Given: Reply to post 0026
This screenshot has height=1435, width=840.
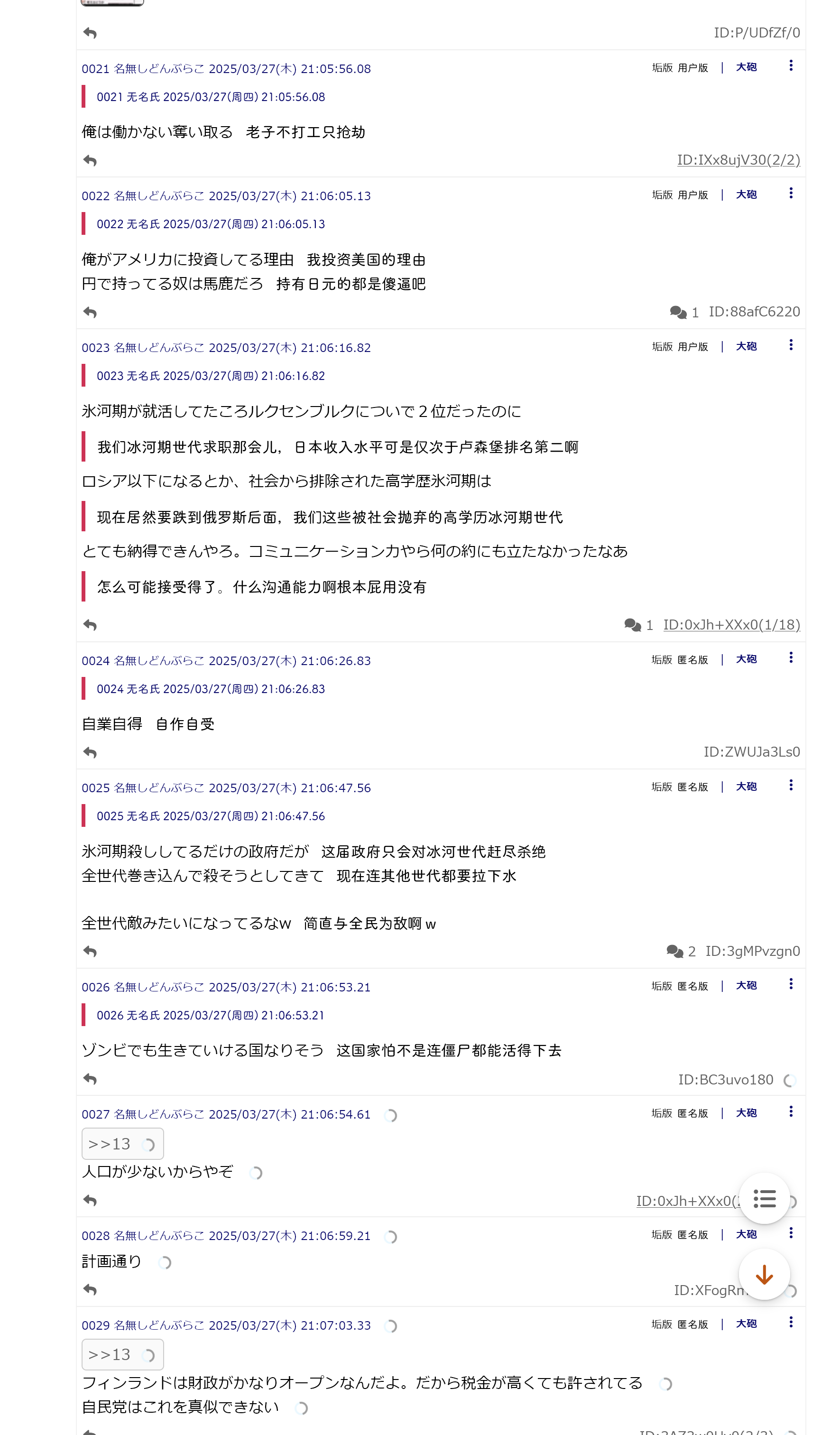Looking at the screenshot, I should click(90, 1079).
